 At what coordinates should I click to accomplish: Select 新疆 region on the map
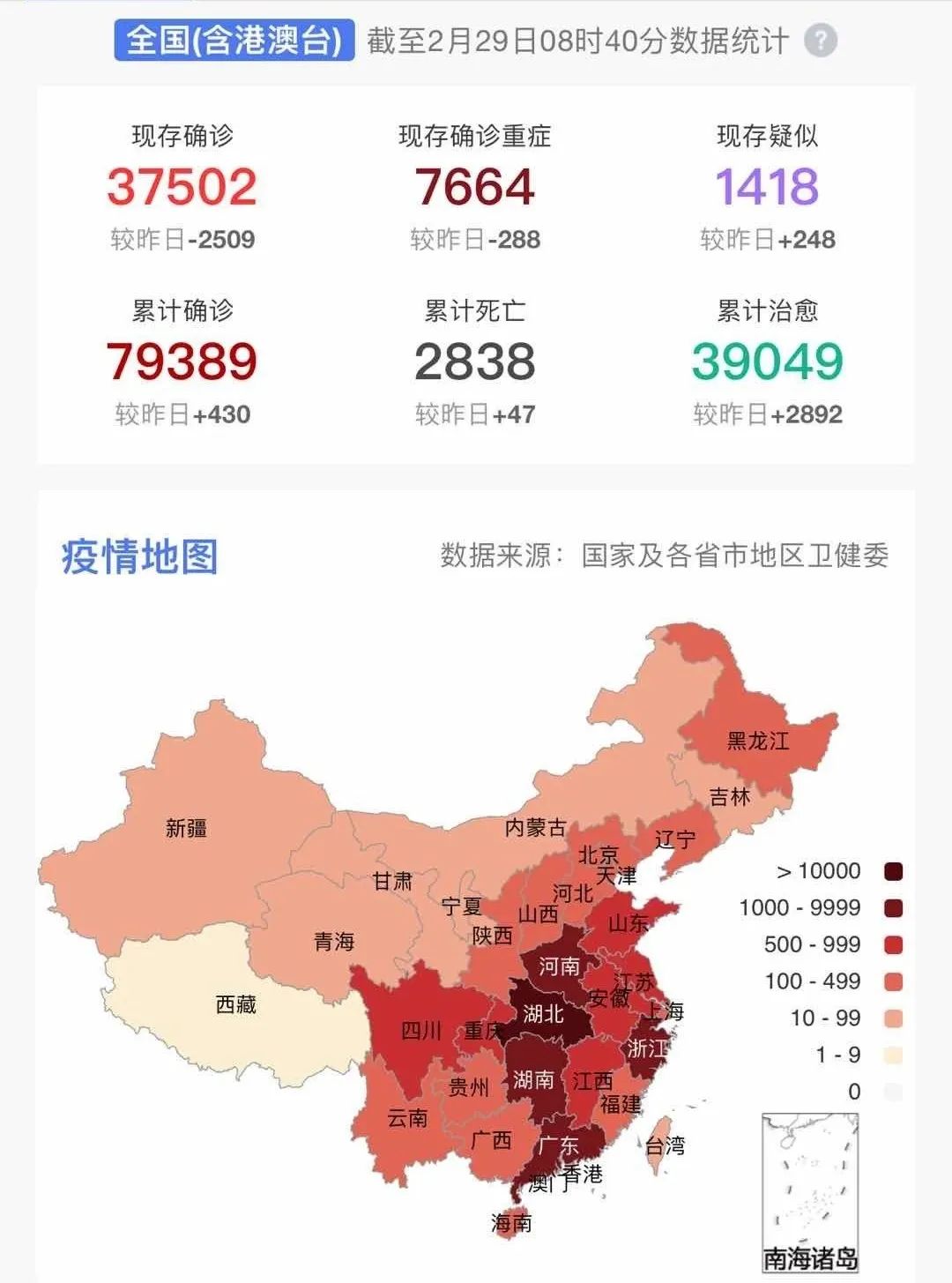[x=187, y=828]
